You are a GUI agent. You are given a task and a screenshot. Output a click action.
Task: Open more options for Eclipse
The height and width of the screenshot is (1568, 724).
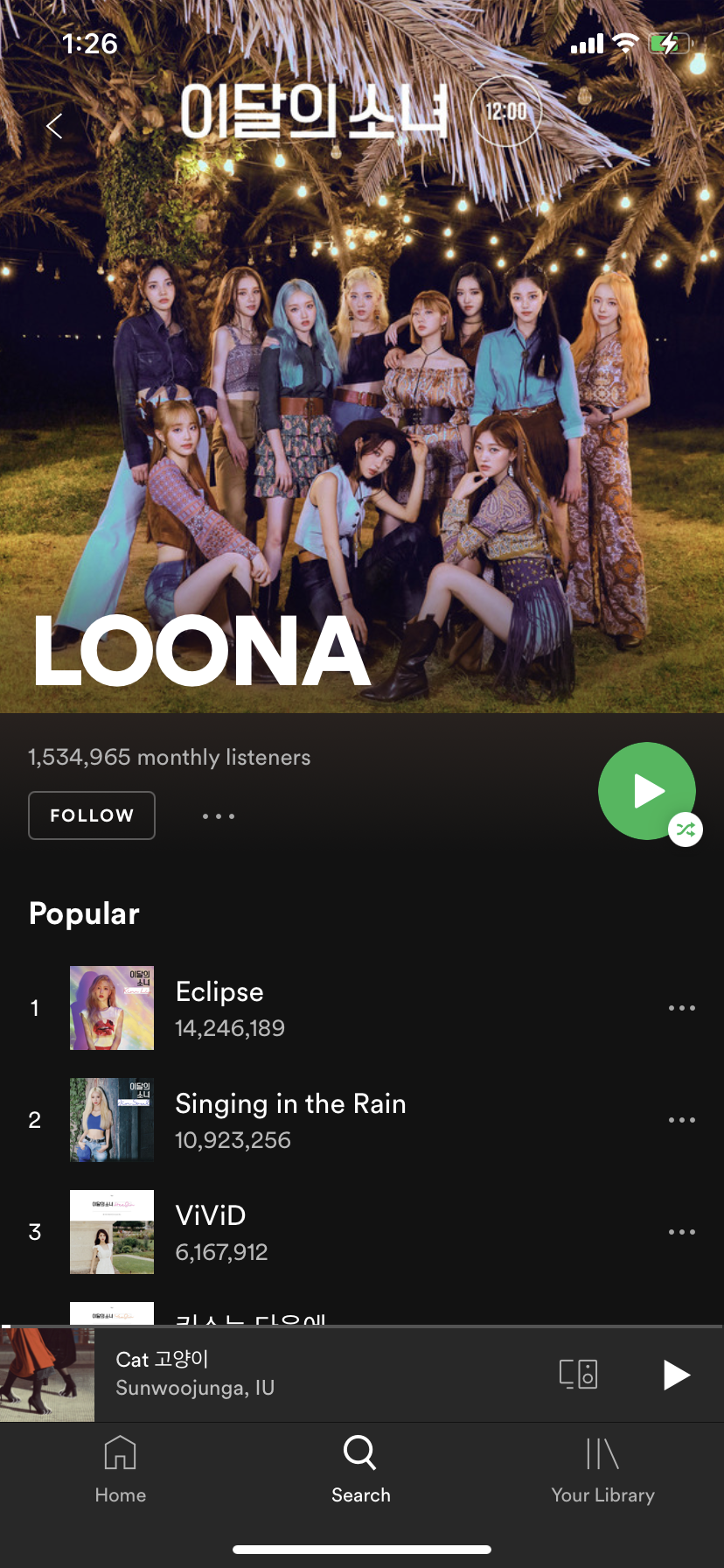pos(681,1008)
